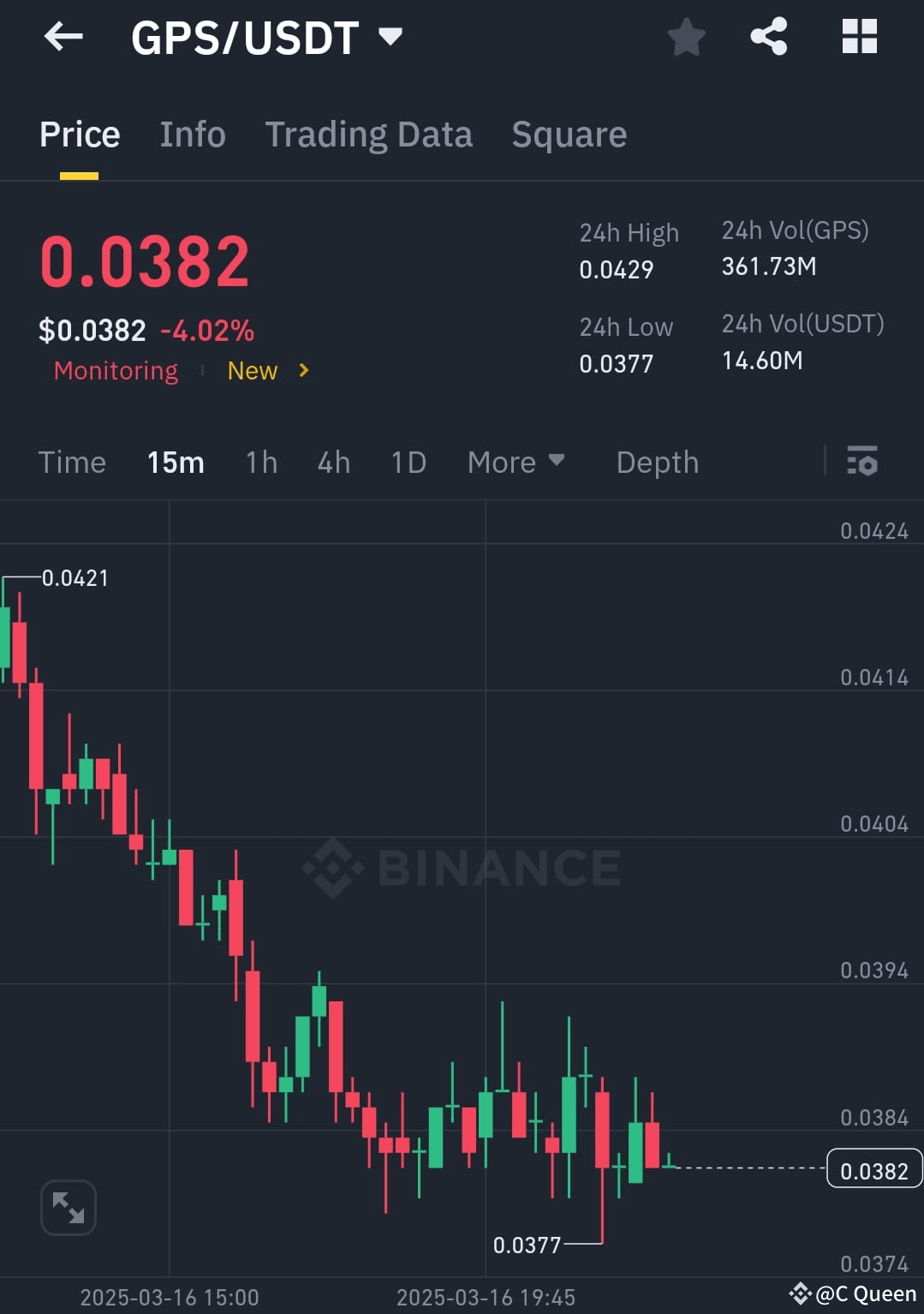
Task: Click the back arrow to exit the chart
Action: (x=63, y=37)
